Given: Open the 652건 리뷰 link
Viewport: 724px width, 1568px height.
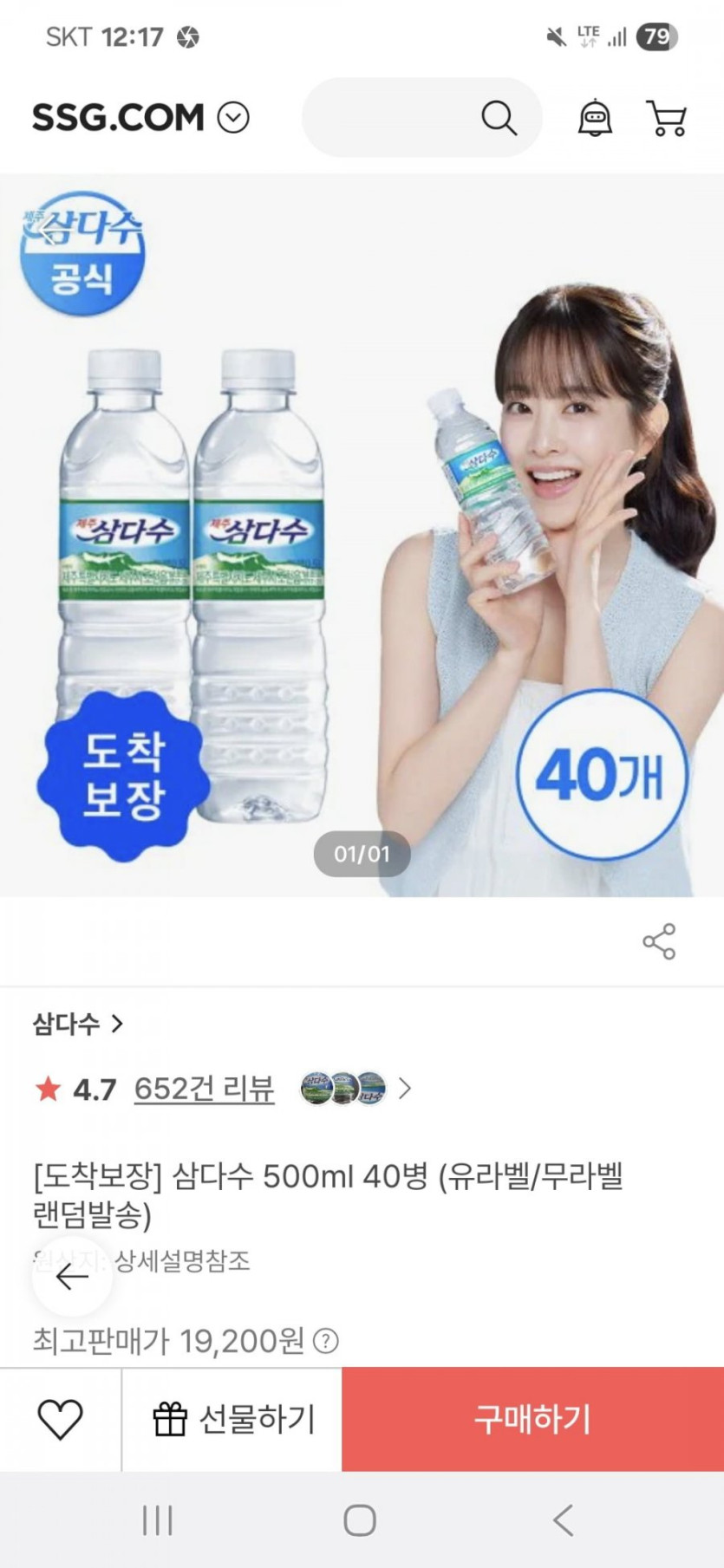Looking at the screenshot, I should point(204,1089).
